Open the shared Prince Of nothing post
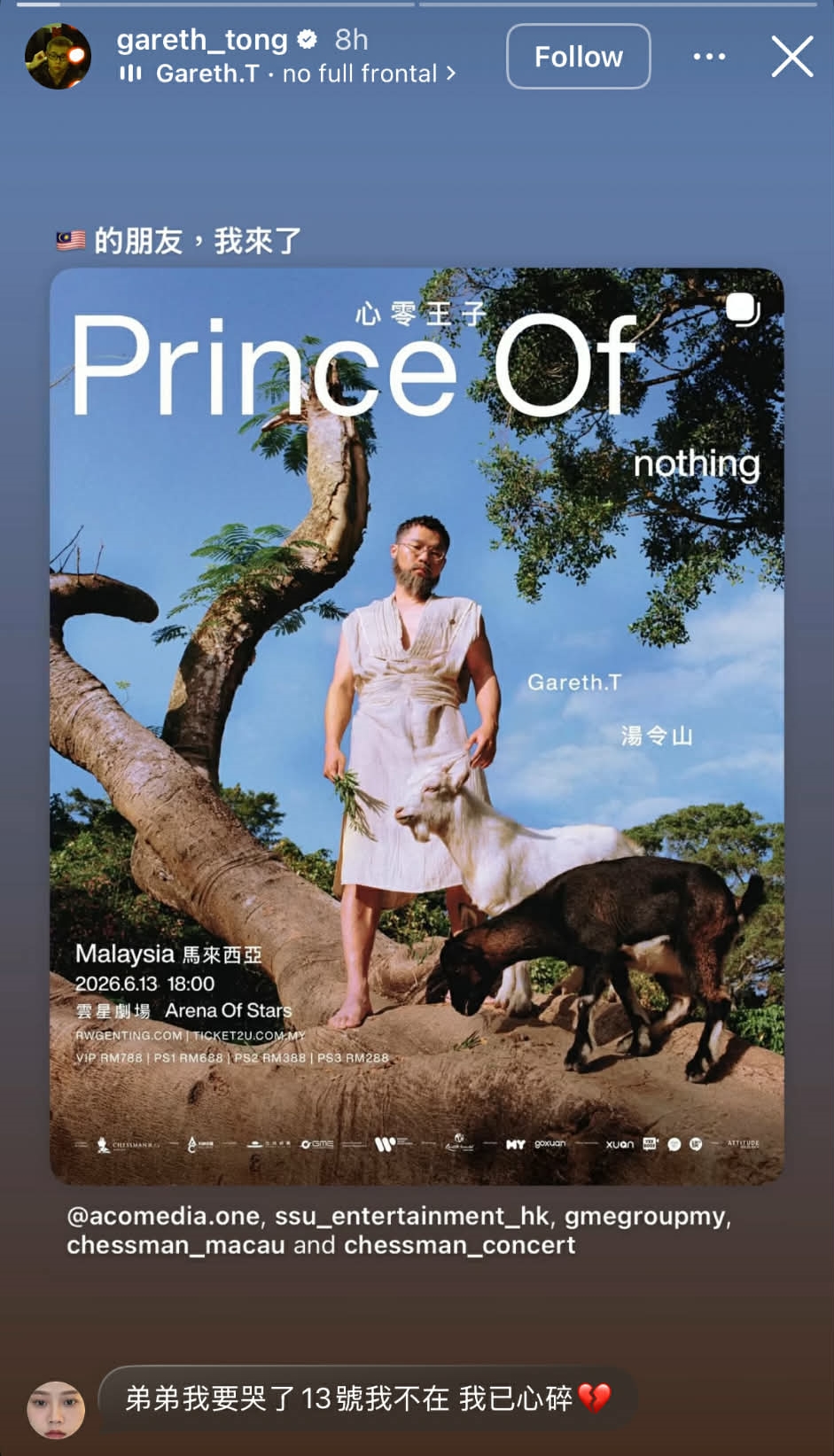834x1456 pixels. click(x=417, y=726)
